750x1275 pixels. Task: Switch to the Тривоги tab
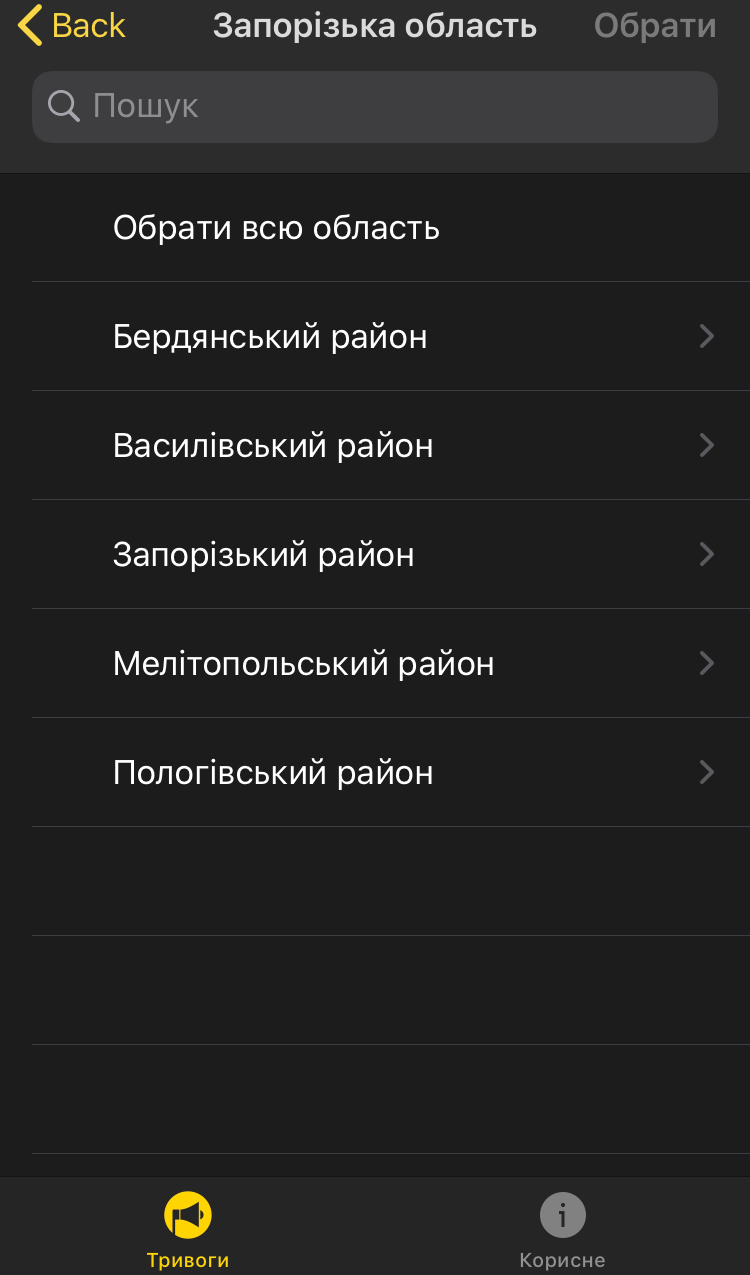[x=188, y=1229]
